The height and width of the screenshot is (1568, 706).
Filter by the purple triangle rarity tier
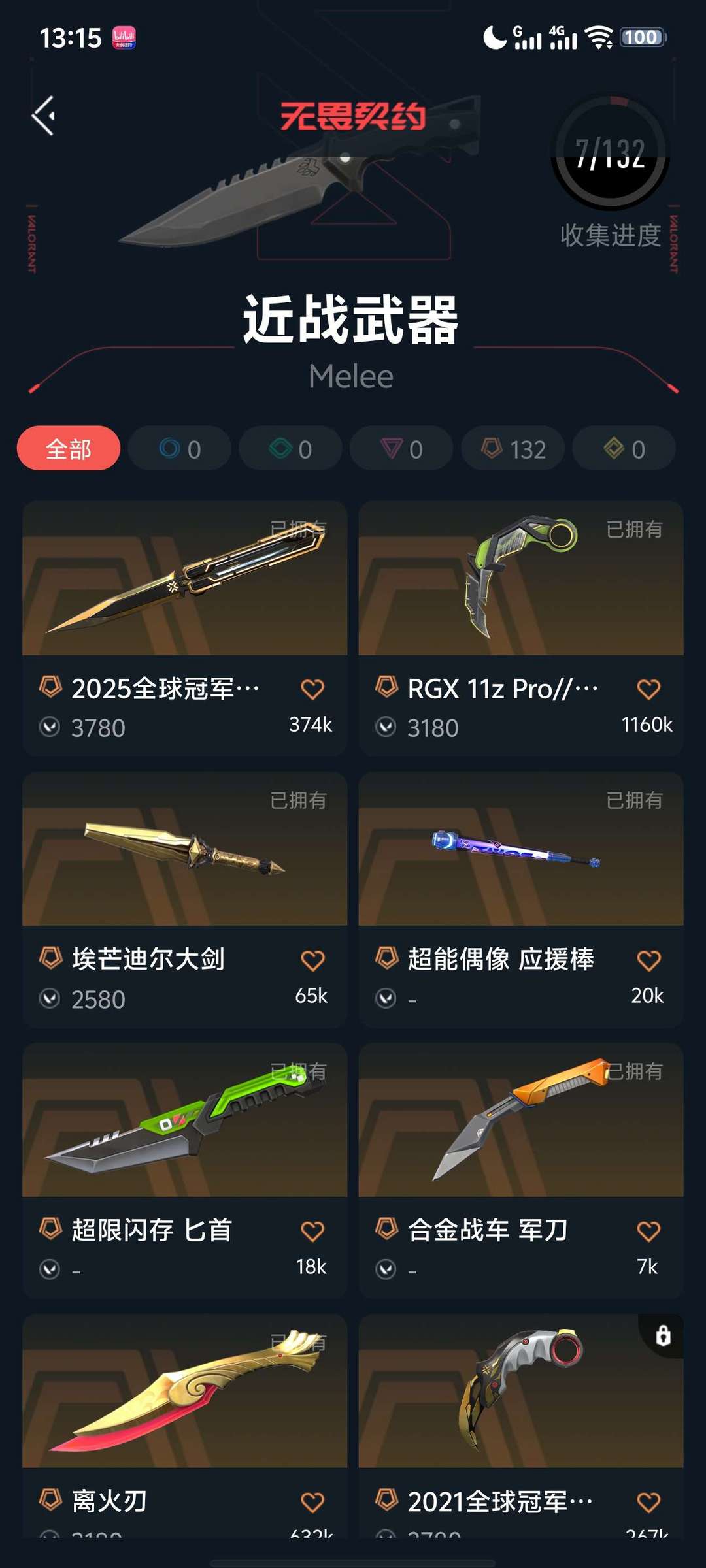(x=401, y=449)
